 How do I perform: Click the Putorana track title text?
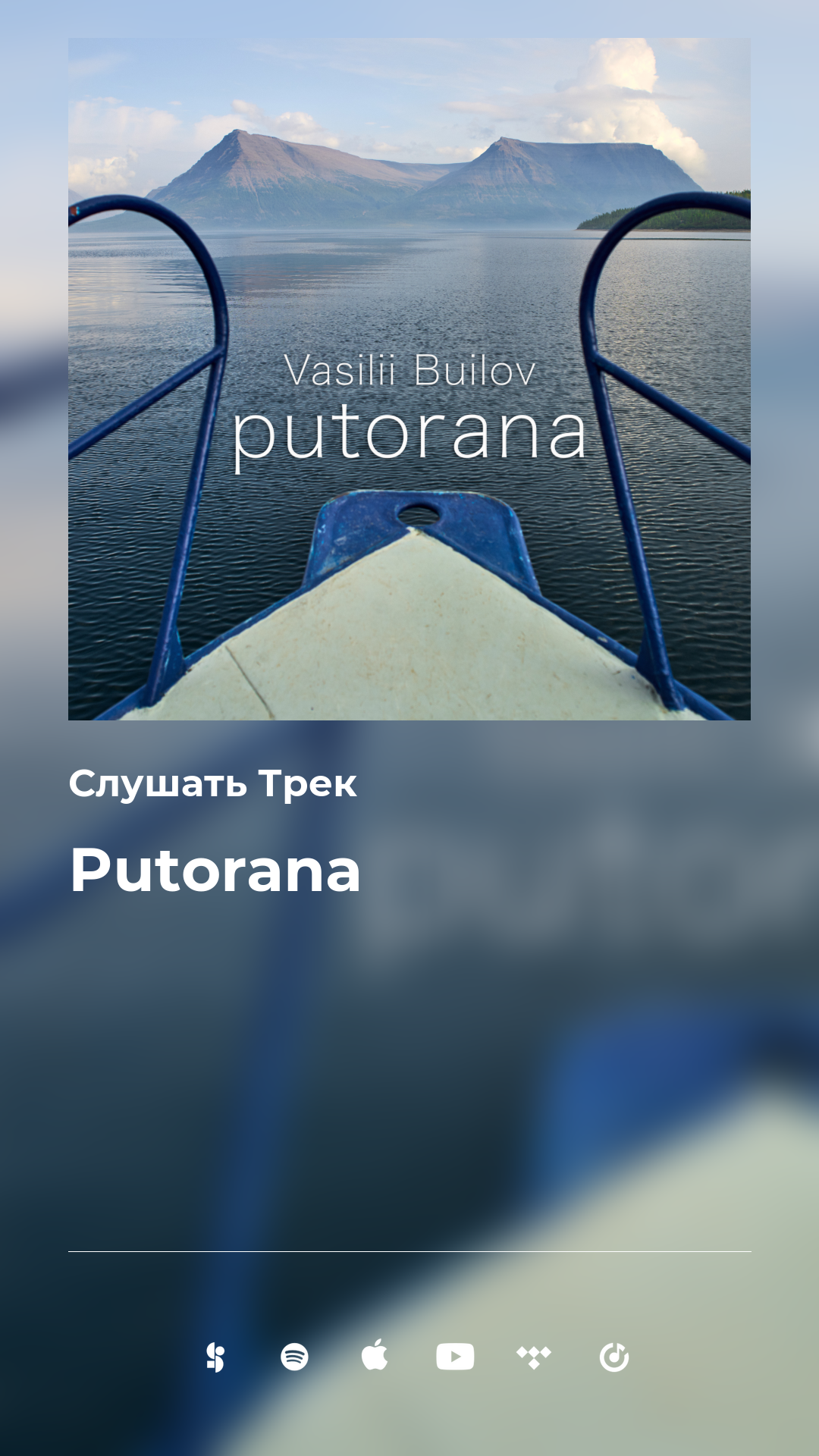pyautogui.click(x=215, y=871)
